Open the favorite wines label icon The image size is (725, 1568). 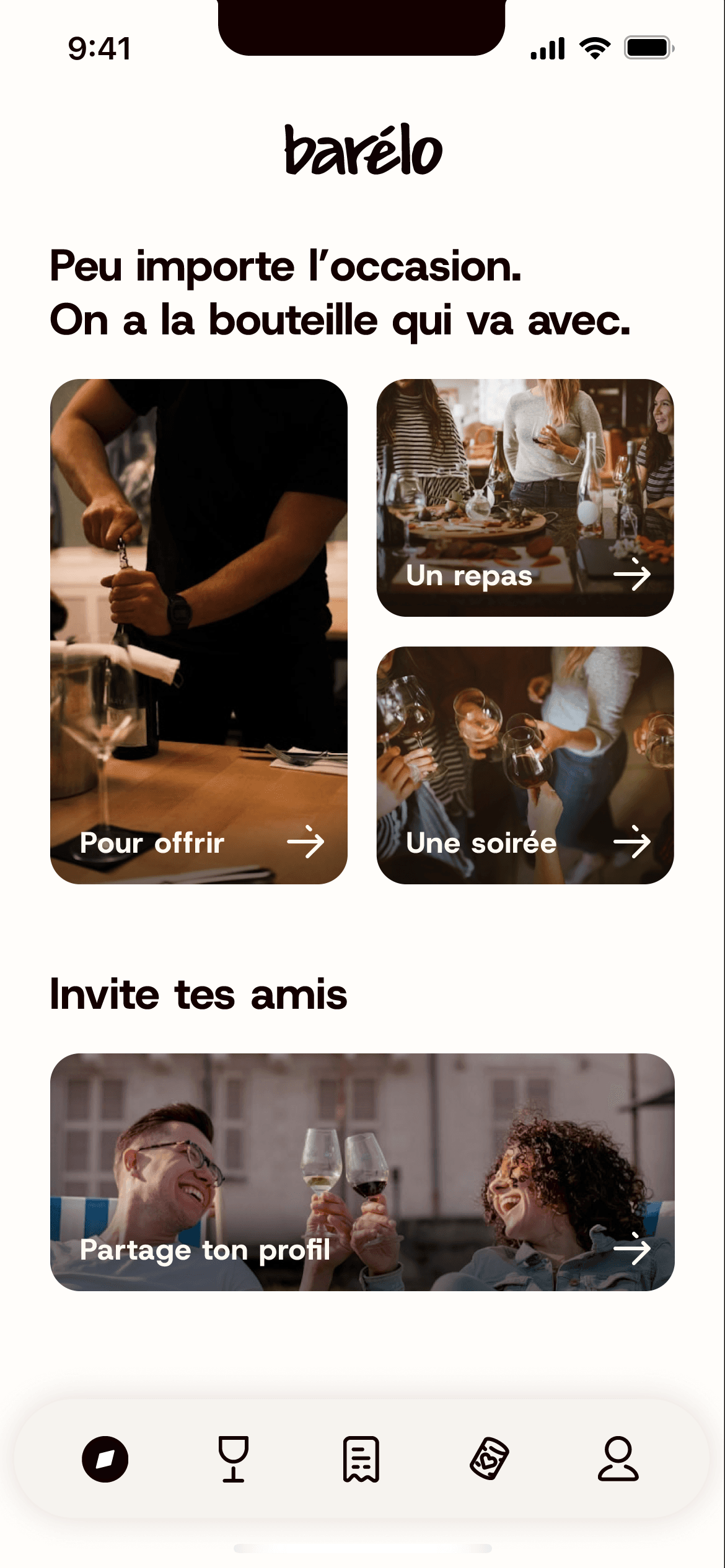tap(491, 1460)
